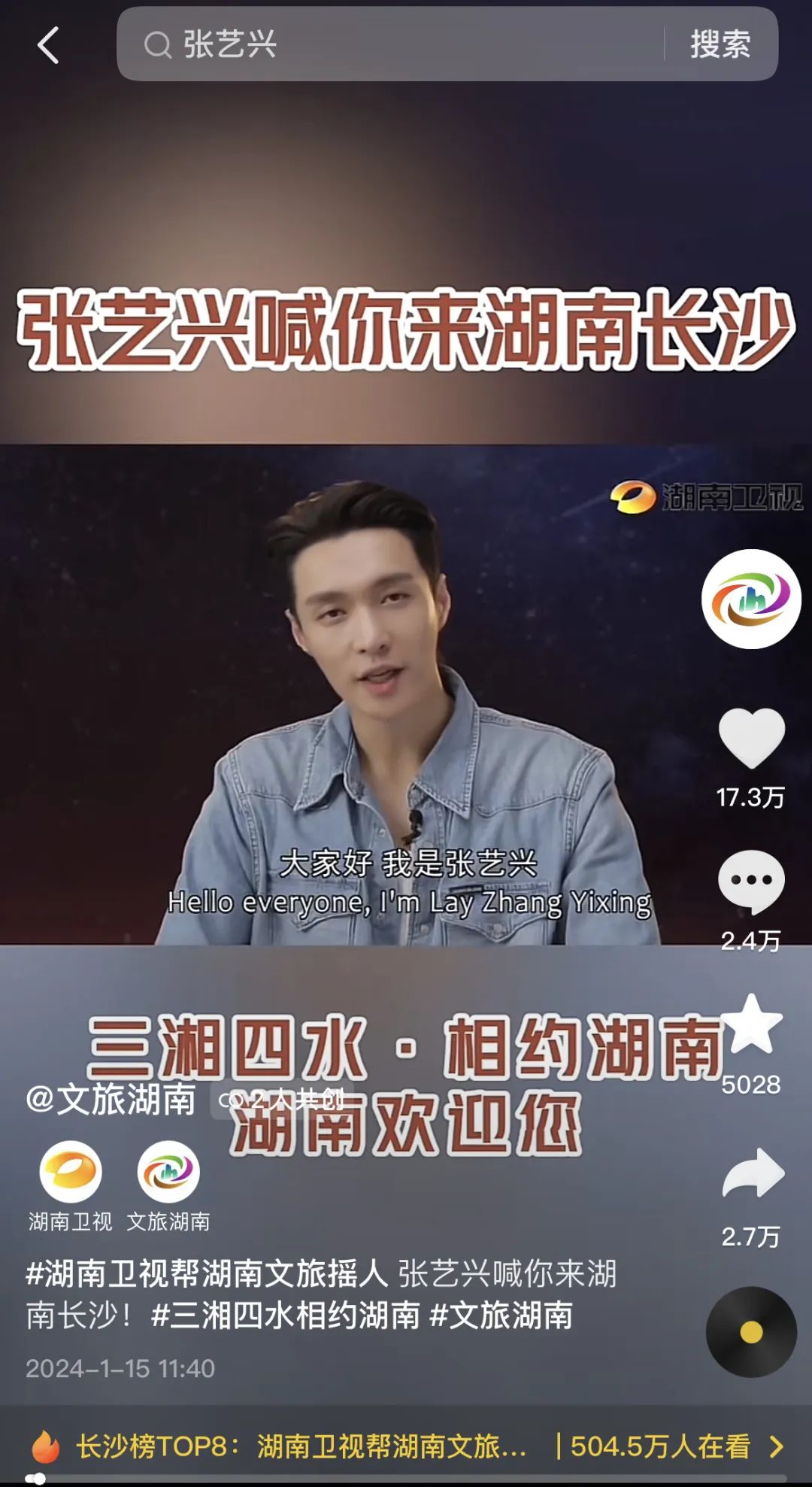Tap the search box containing 张艺兴

[391, 44]
